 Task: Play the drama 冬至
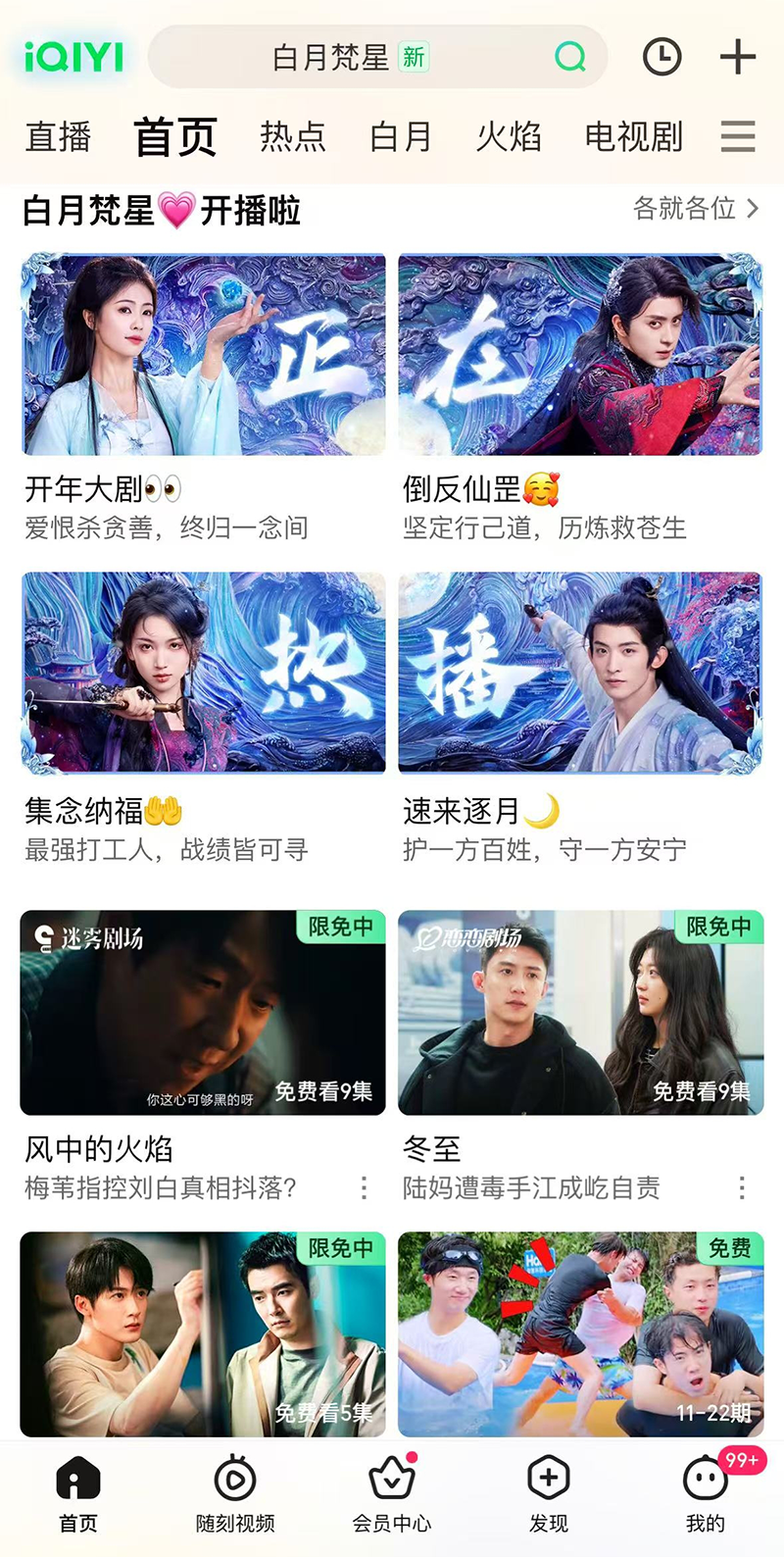coord(580,1013)
